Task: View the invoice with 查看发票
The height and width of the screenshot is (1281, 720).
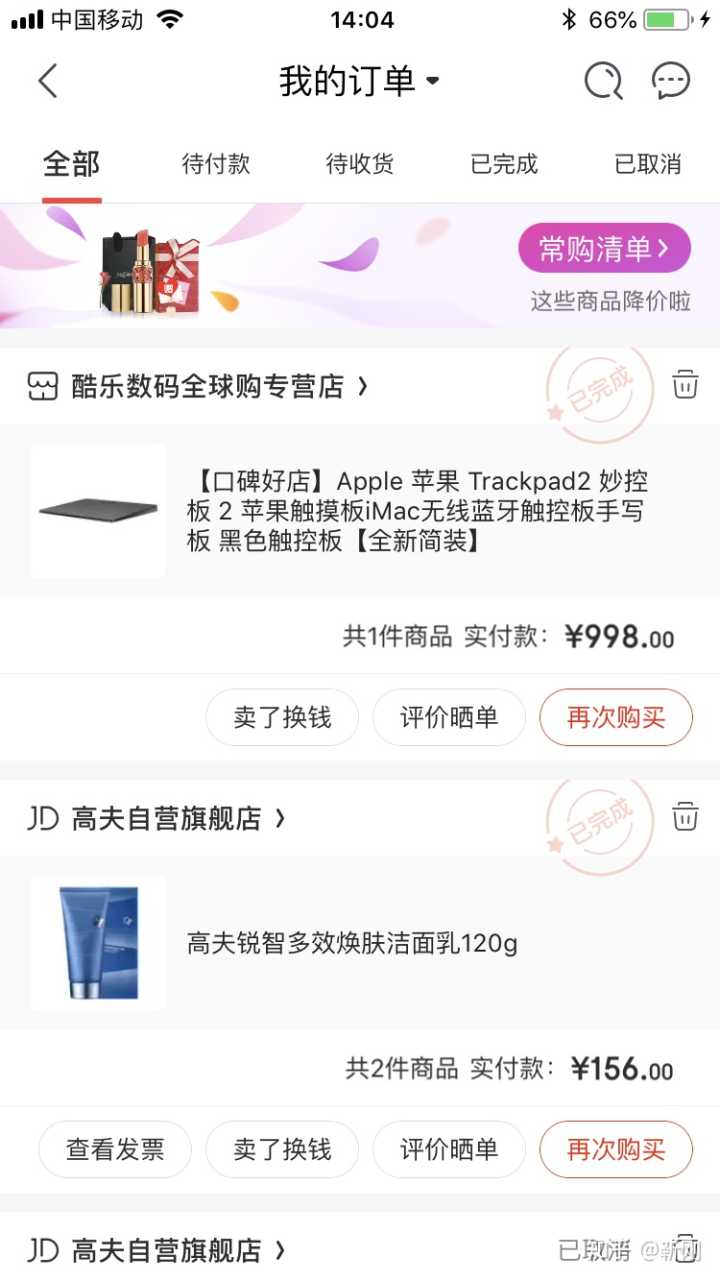Action: point(115,1149)
